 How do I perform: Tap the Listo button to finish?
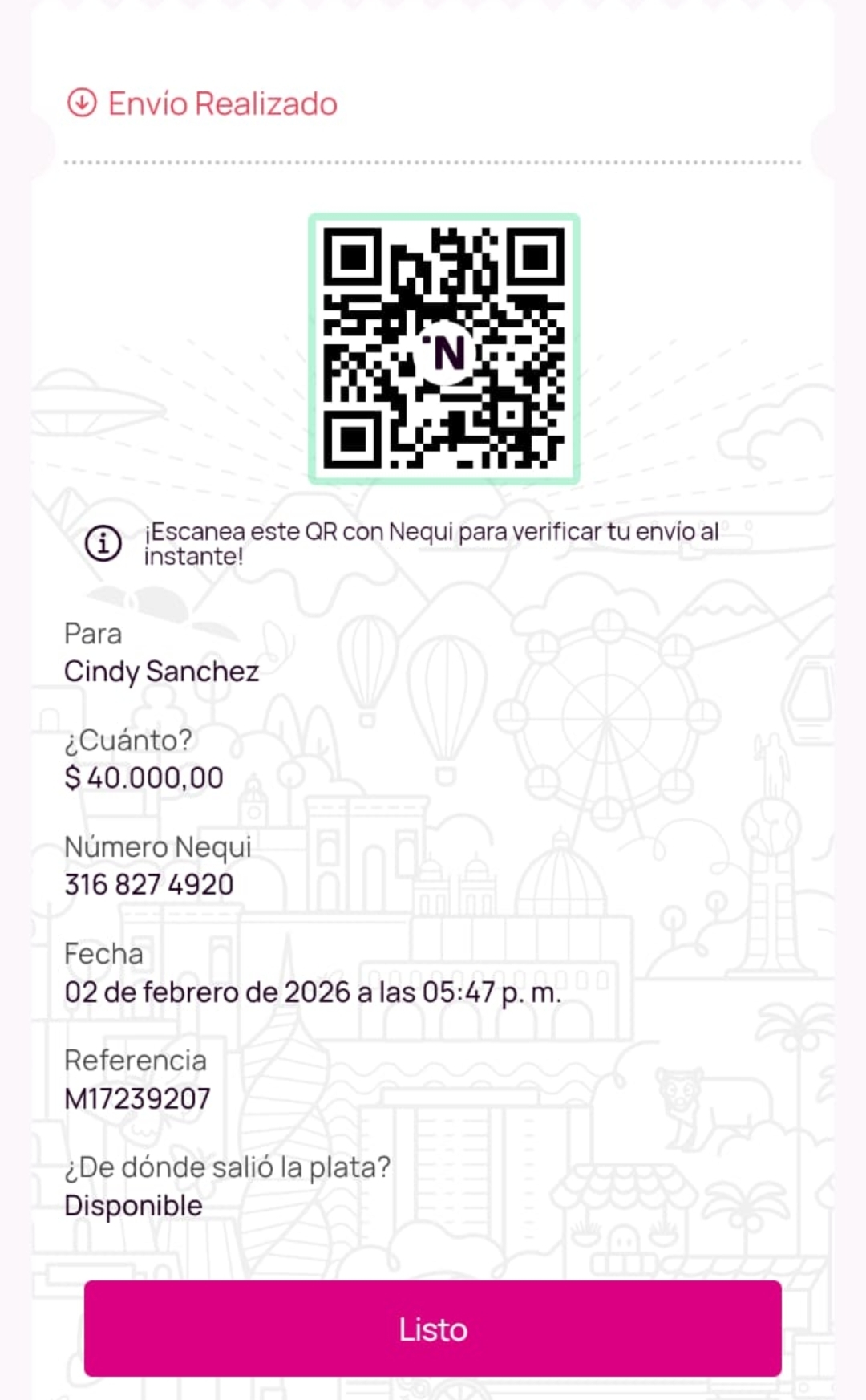point(433,1329)
